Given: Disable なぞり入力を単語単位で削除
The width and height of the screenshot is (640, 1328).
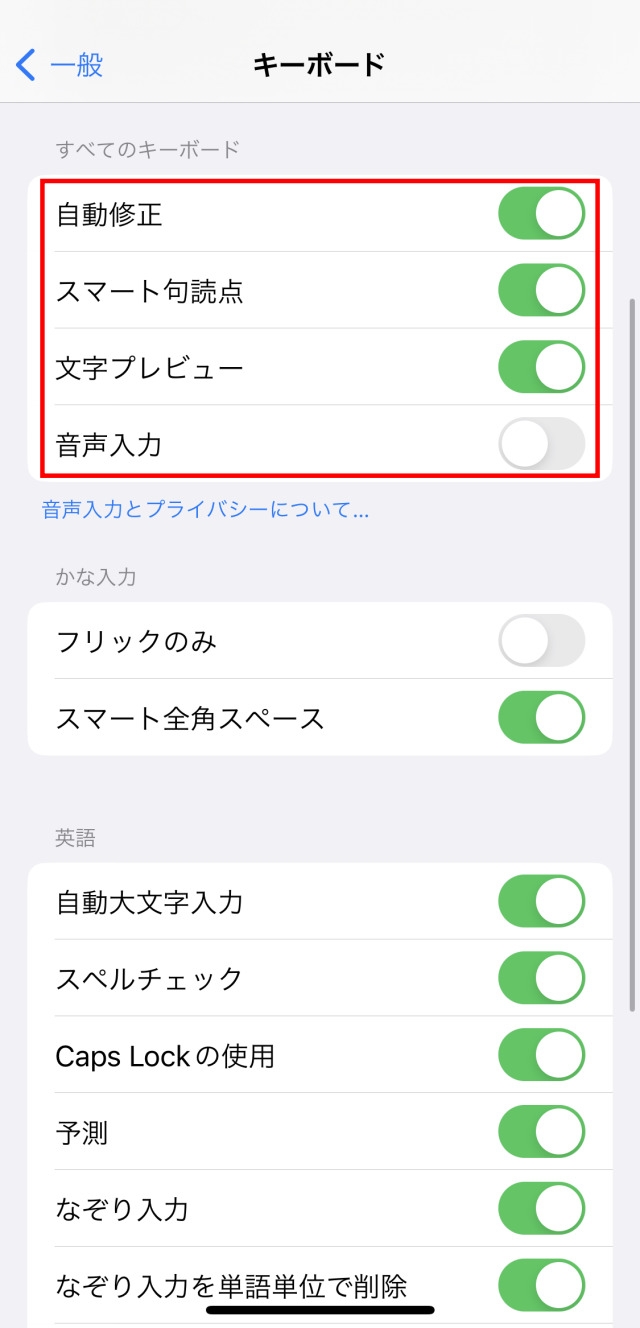Looking at the screenshot, I should click(541, 1285).
